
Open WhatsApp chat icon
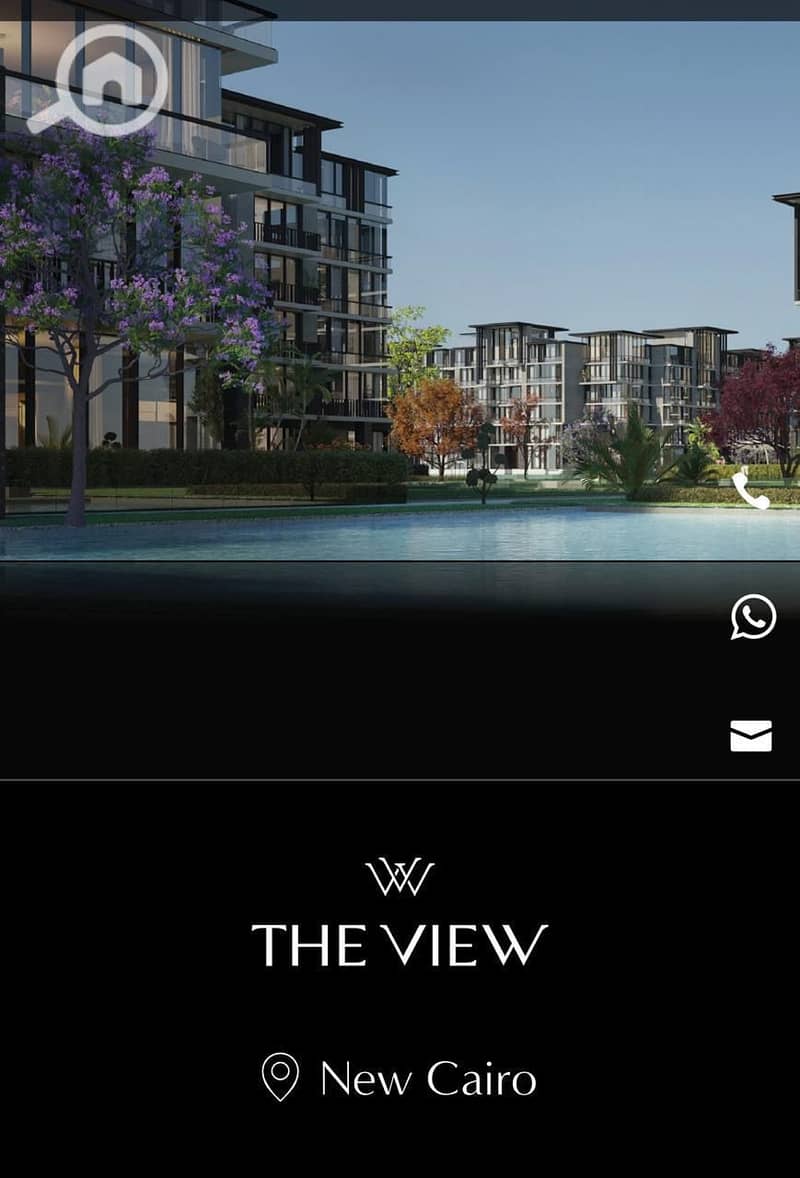point(753,617)
